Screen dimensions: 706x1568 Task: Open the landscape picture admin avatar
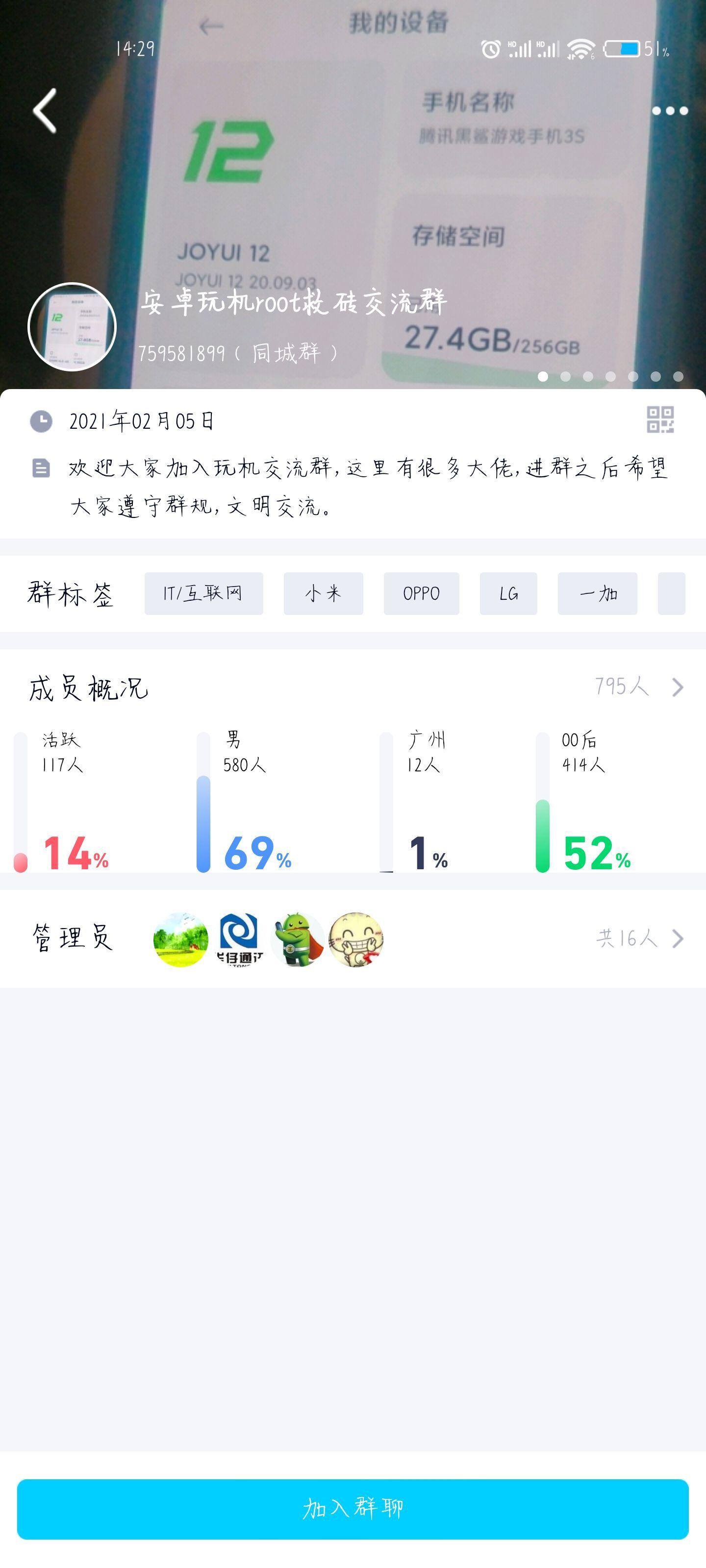click(180, 939)
